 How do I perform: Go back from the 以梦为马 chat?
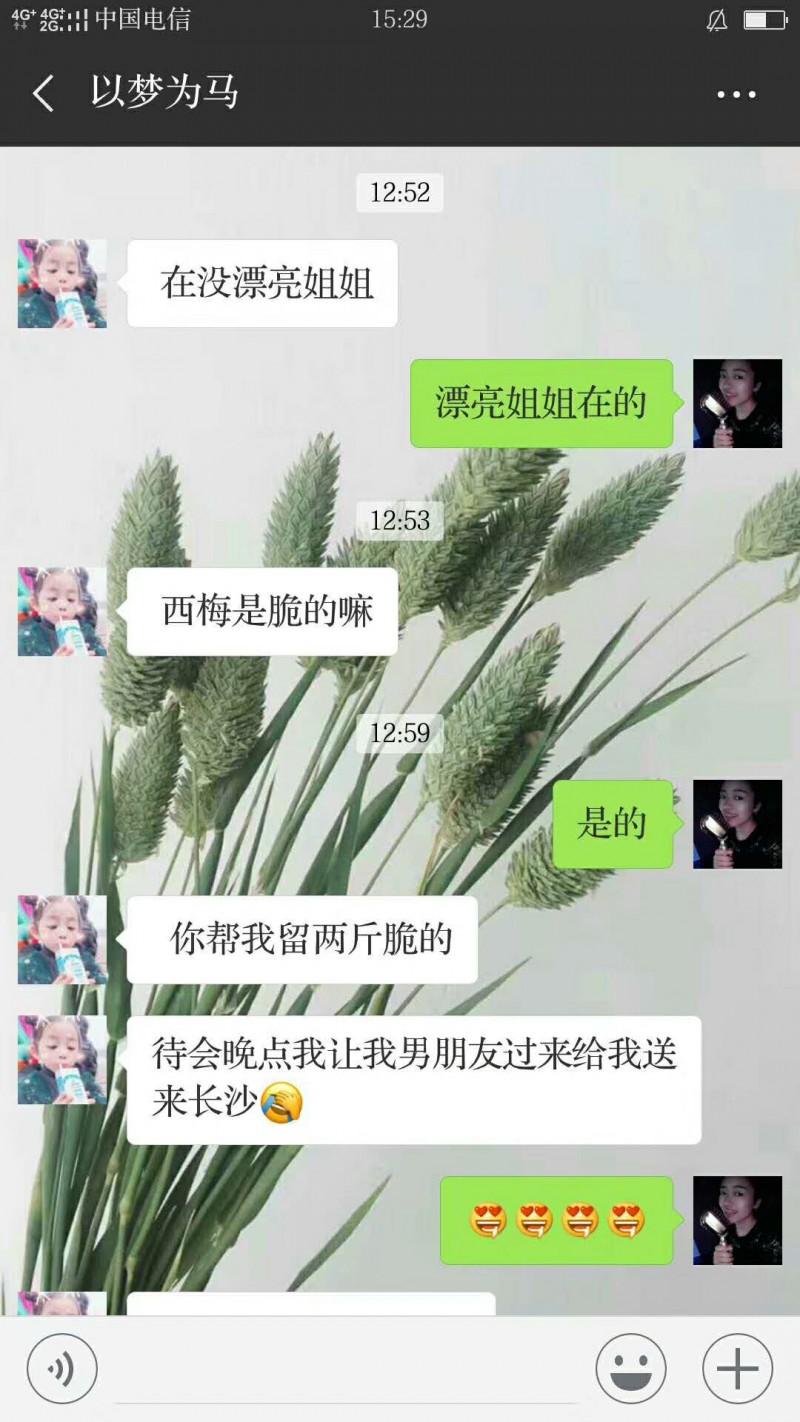(x=43, y=94)
